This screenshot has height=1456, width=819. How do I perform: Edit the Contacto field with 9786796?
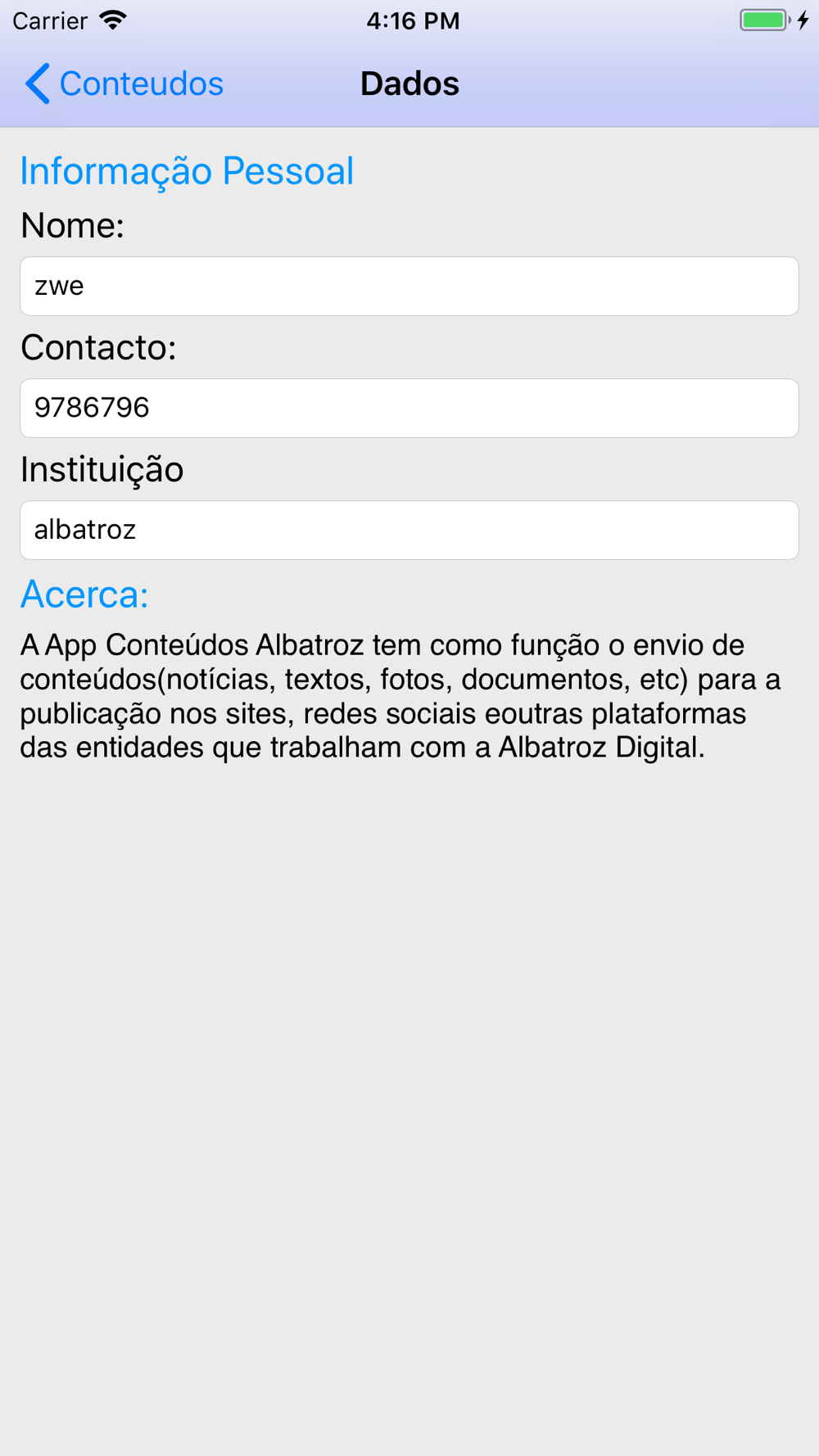(409, 408)
